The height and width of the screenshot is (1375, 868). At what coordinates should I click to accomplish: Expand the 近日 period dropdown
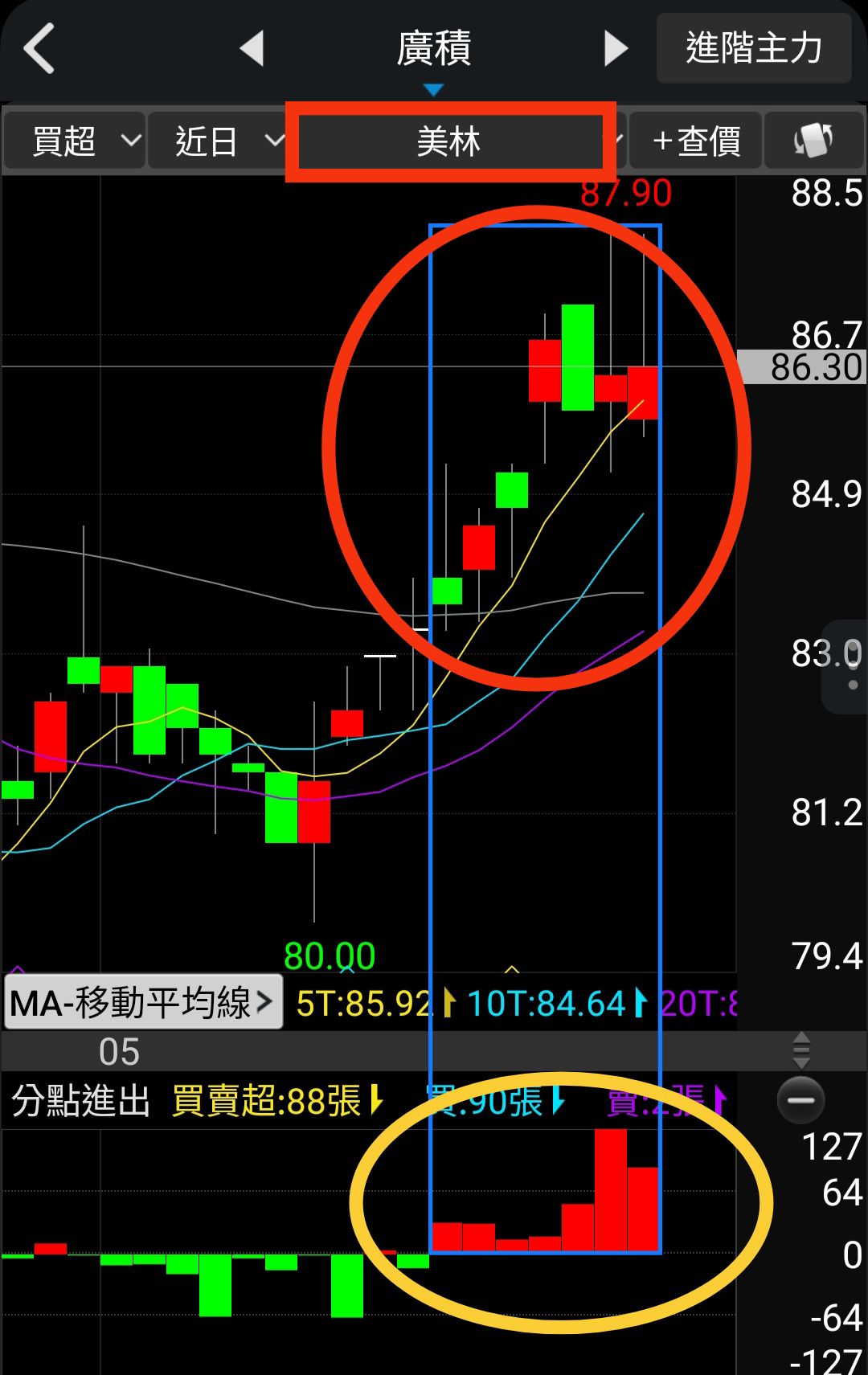[x=217, y=141]
